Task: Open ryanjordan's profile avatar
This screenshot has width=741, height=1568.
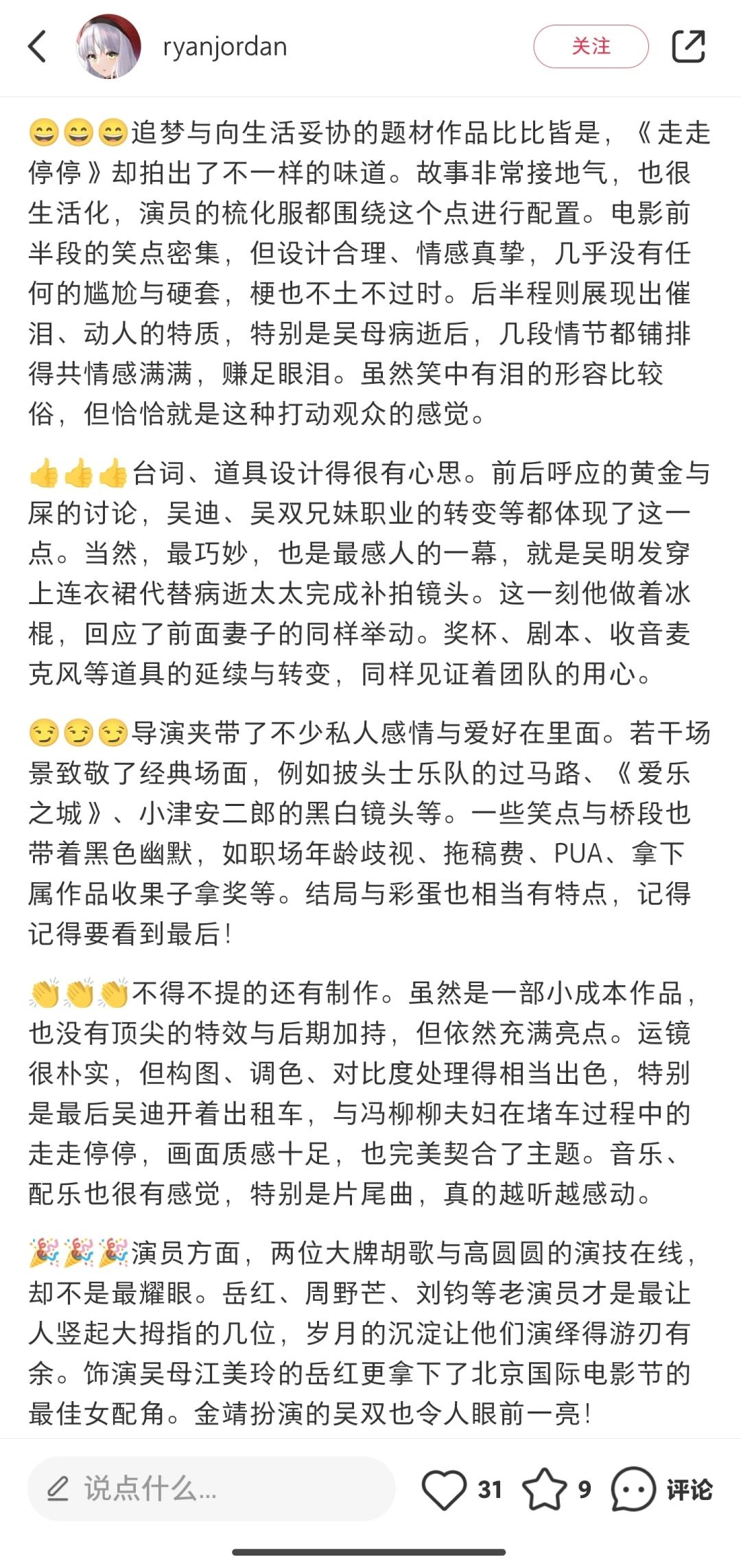Action: [x=108, y=47]
